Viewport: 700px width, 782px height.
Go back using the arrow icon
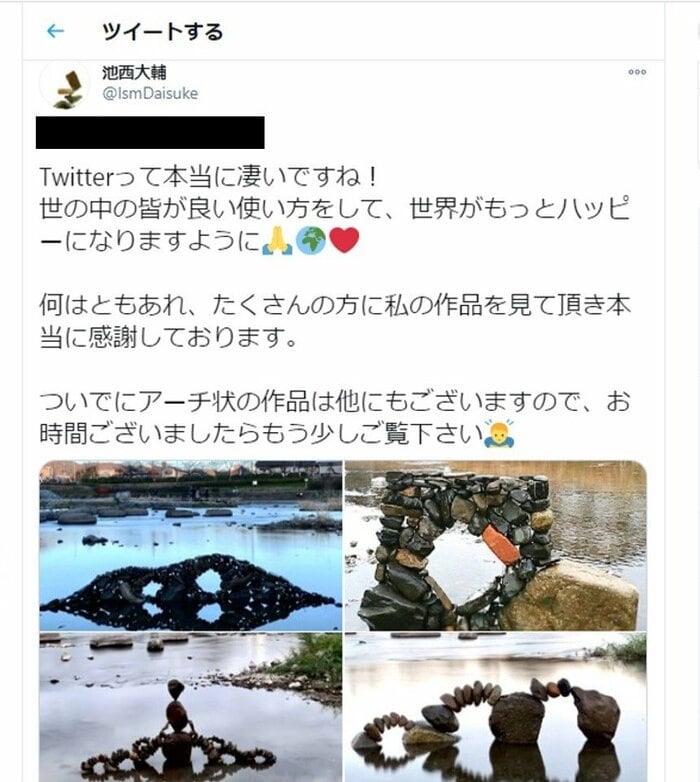55,31
